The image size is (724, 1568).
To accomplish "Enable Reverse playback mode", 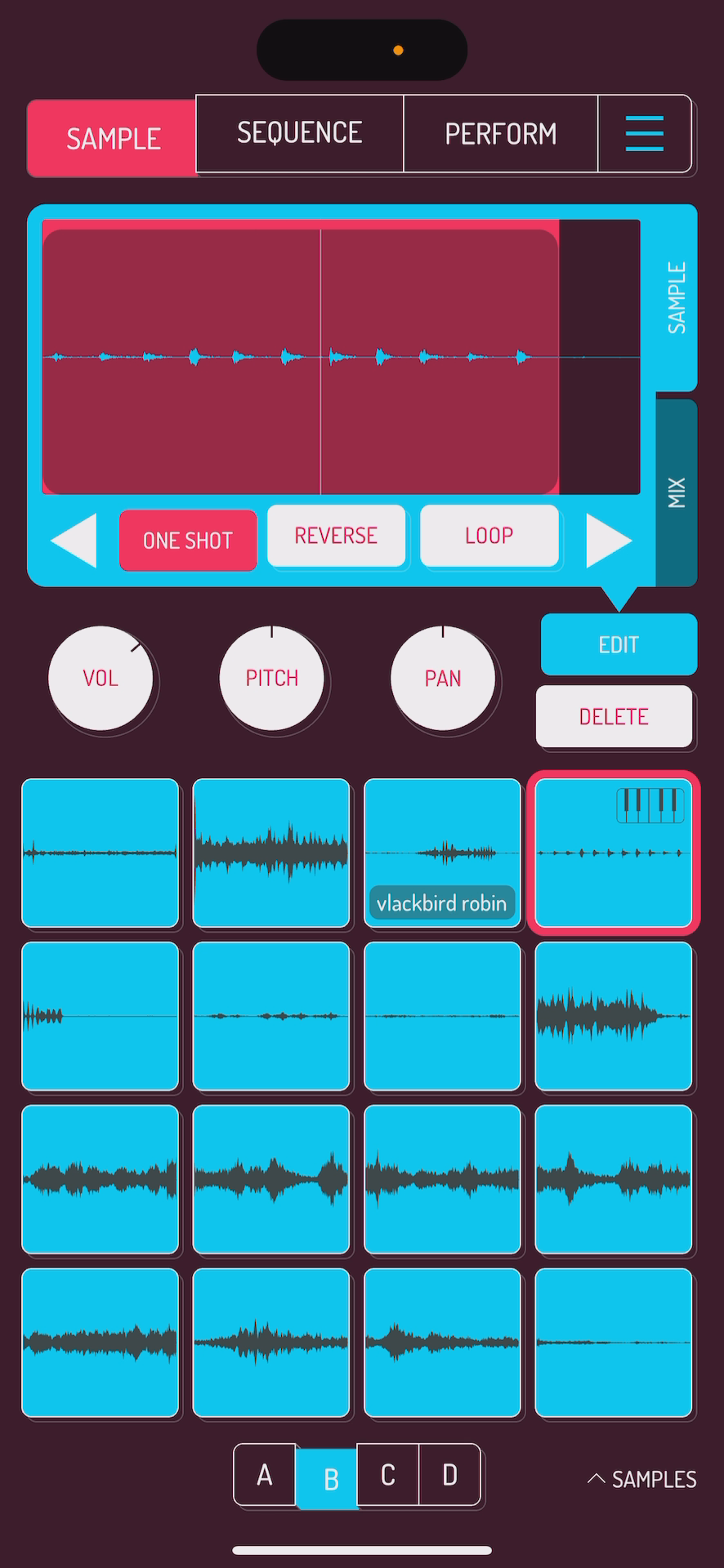I will 336,536.
